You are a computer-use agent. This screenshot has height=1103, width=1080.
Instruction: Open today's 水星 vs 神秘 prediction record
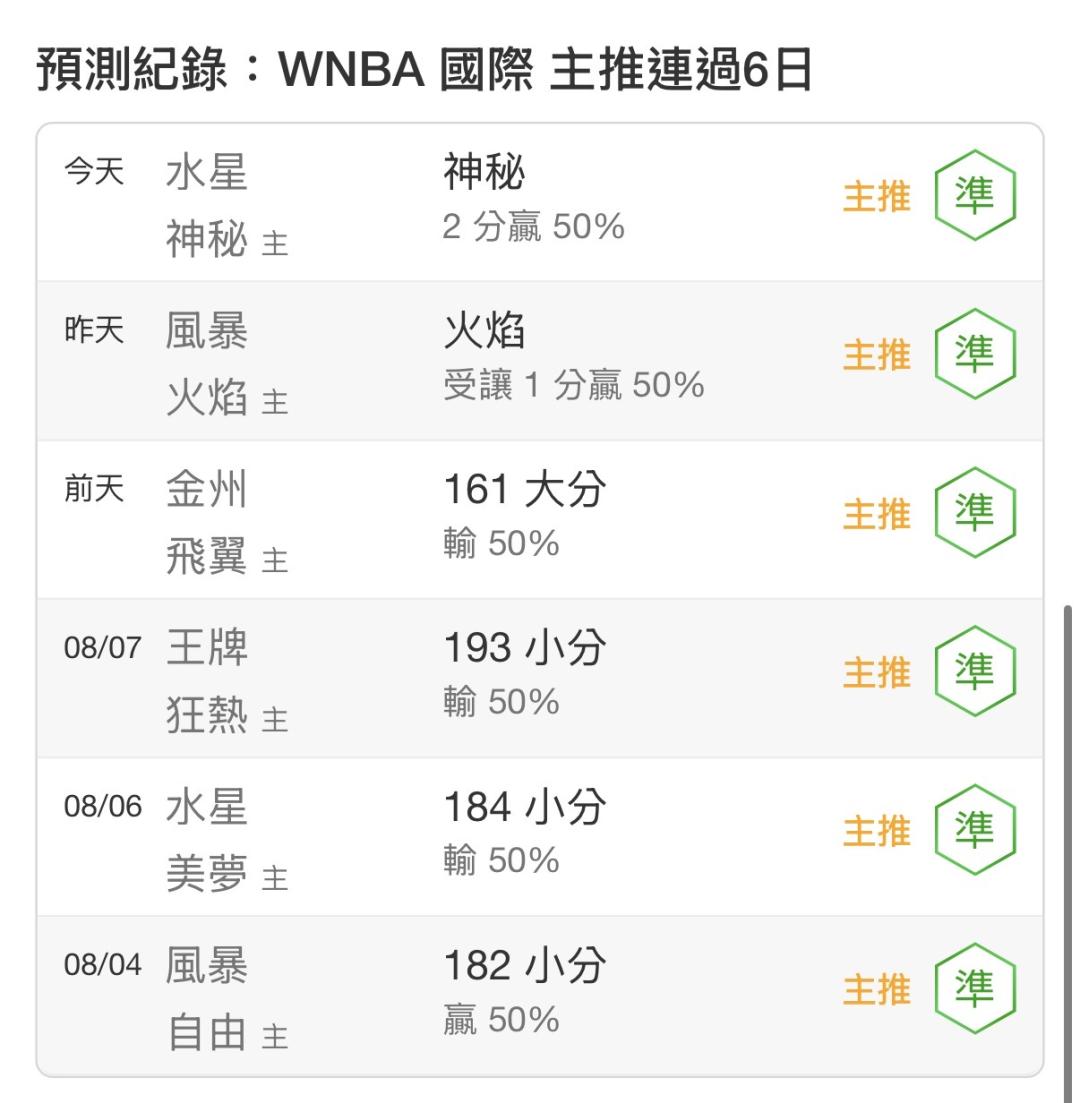540,203
